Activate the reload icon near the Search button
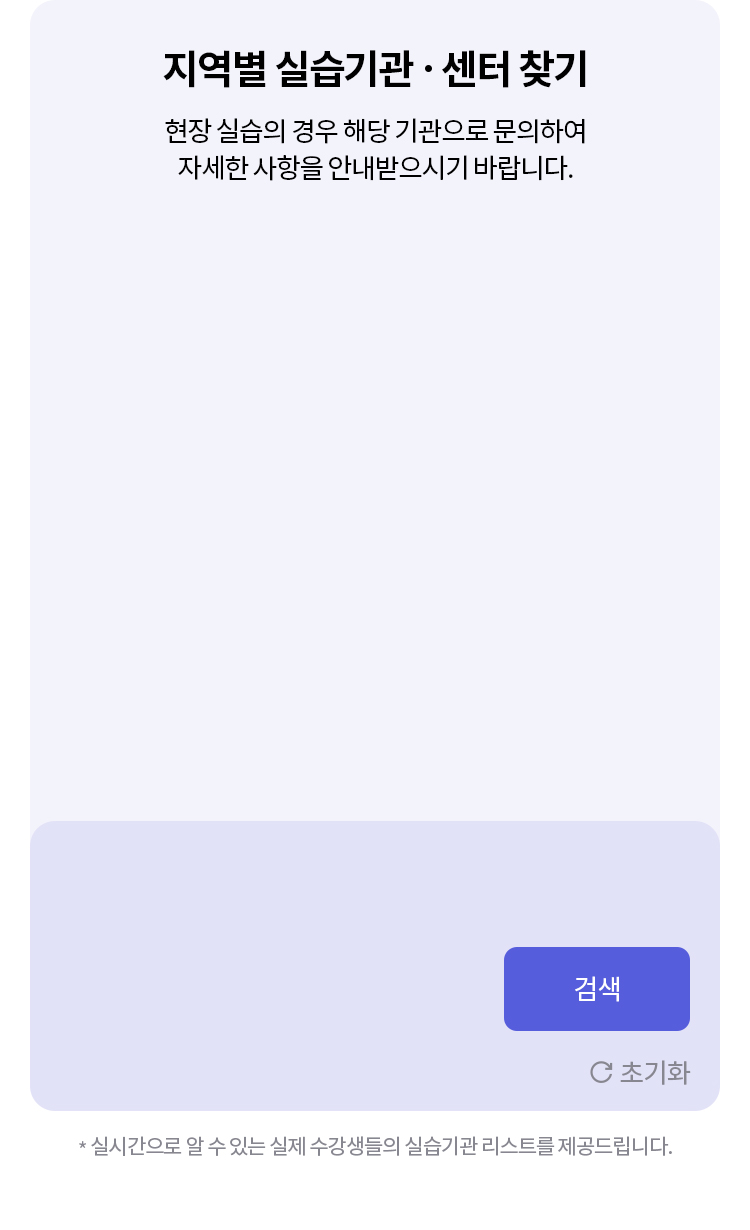Viewport: 750px width, 1230px height. point(599,1072)
